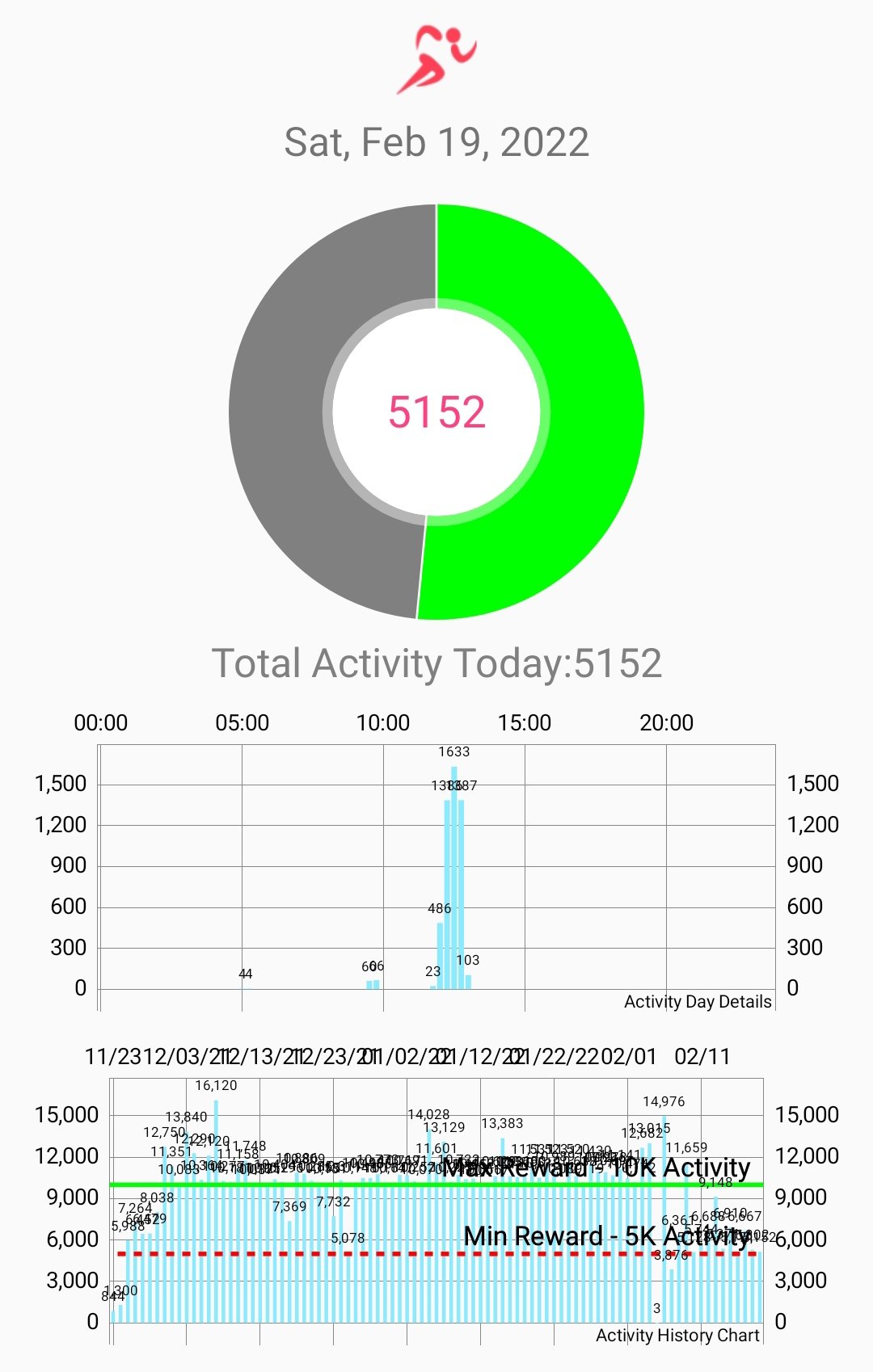This screenshot has width=873, height=1372.
Task: Tap the green activity donut chart
Action: coord(436,412)
